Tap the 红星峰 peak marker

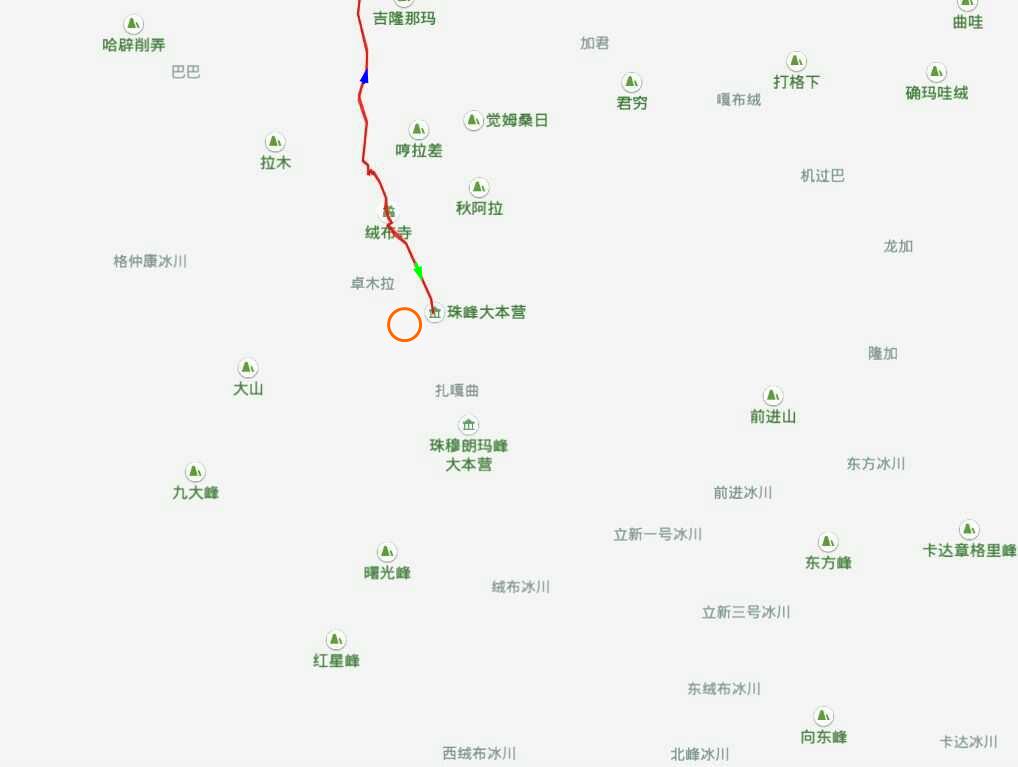tap(336, 640)
